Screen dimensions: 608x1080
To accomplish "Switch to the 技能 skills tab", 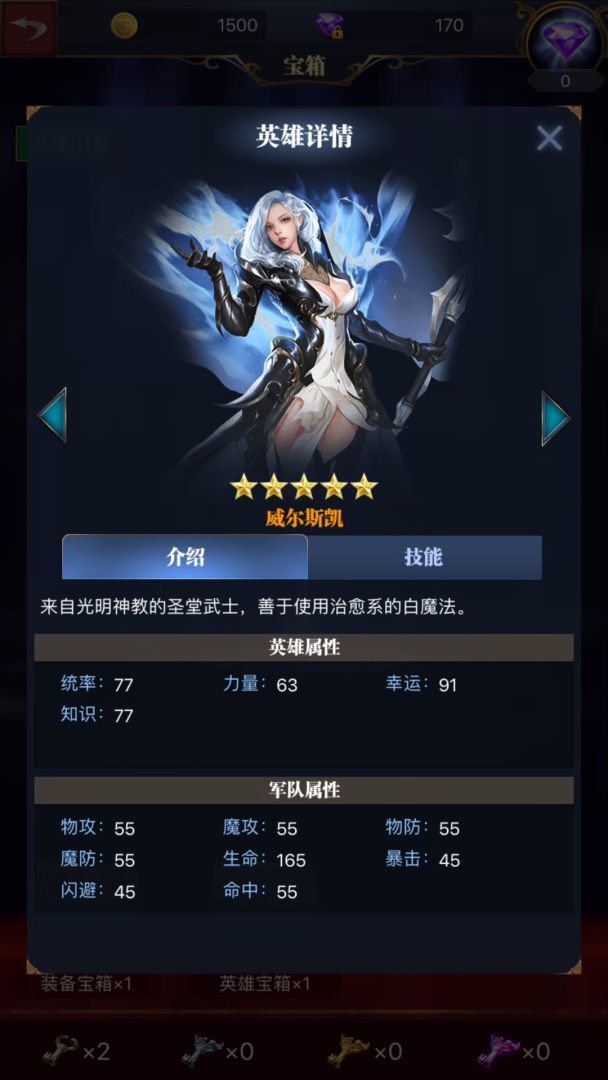I will coord(424,557).
